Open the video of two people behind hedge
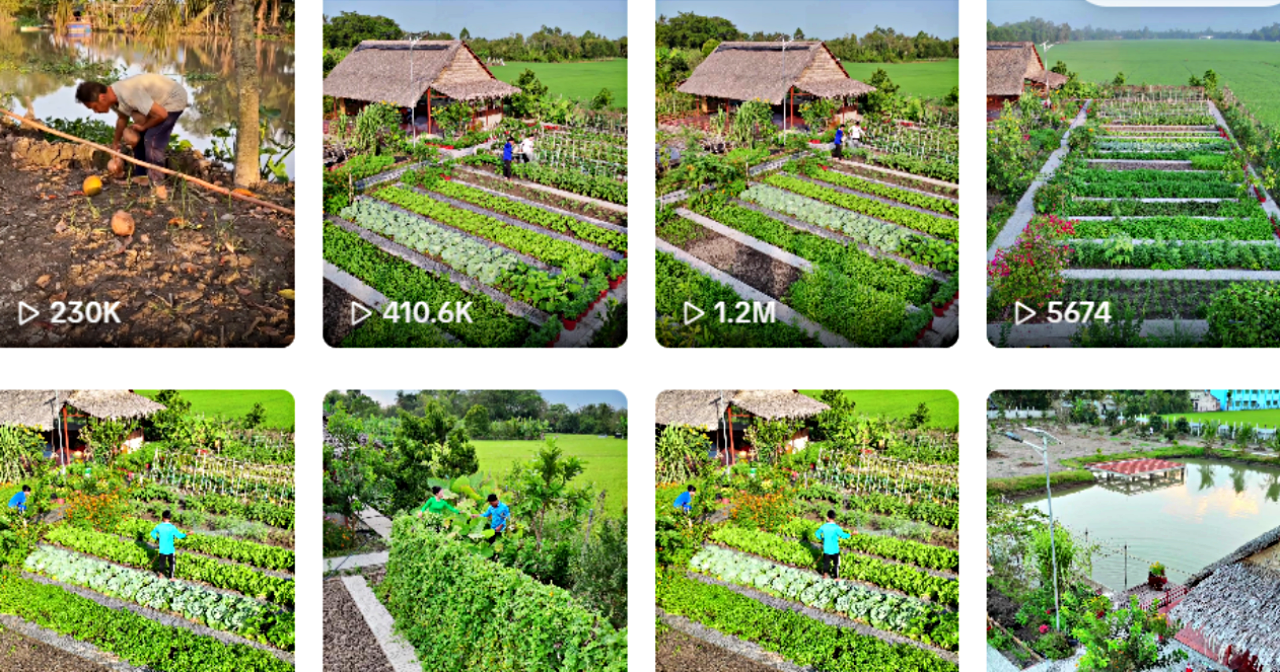Image resolution: width=1280 pixels, height=672 pixels. 474,530
